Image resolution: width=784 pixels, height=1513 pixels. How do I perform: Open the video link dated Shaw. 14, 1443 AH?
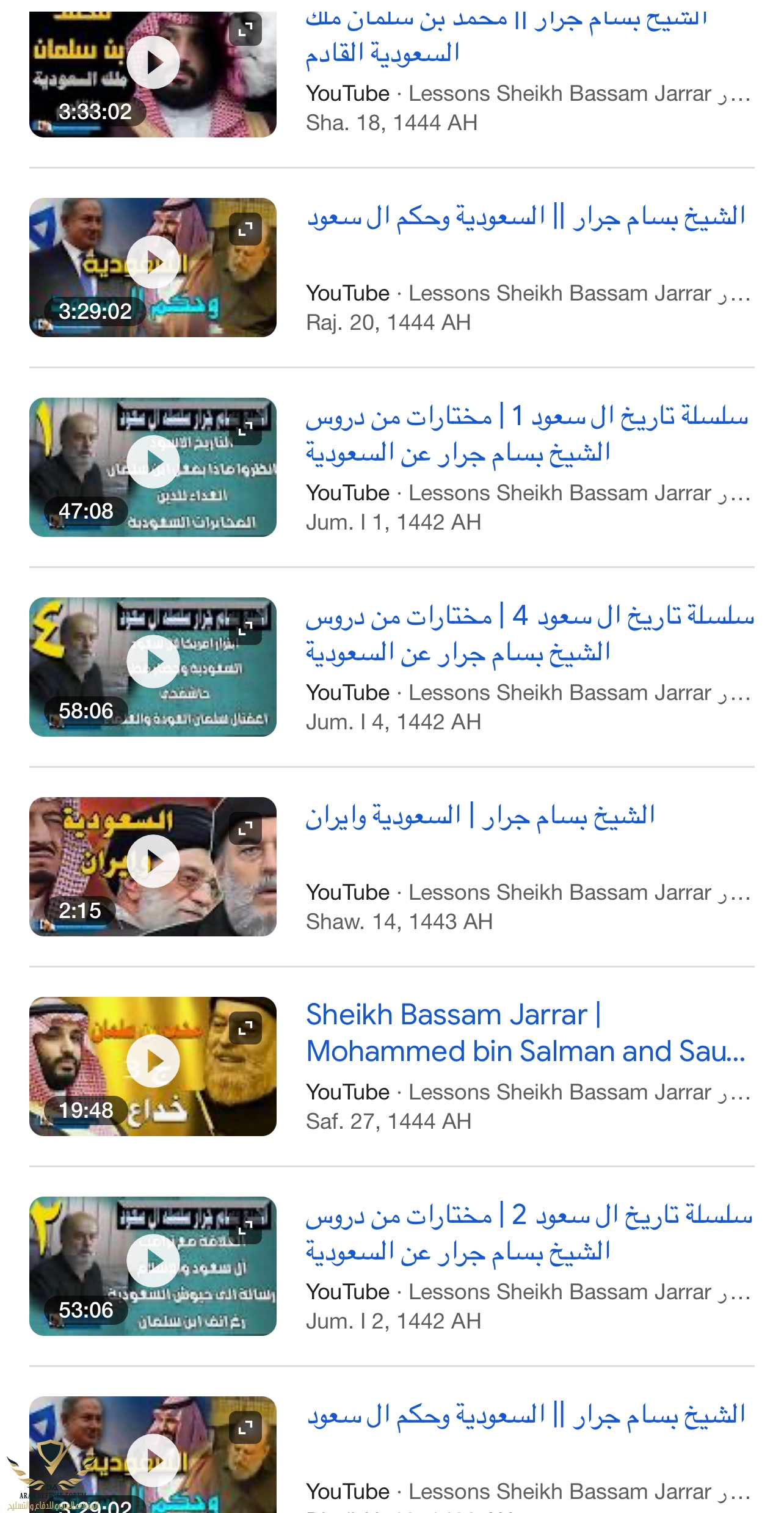coord(480,817)
